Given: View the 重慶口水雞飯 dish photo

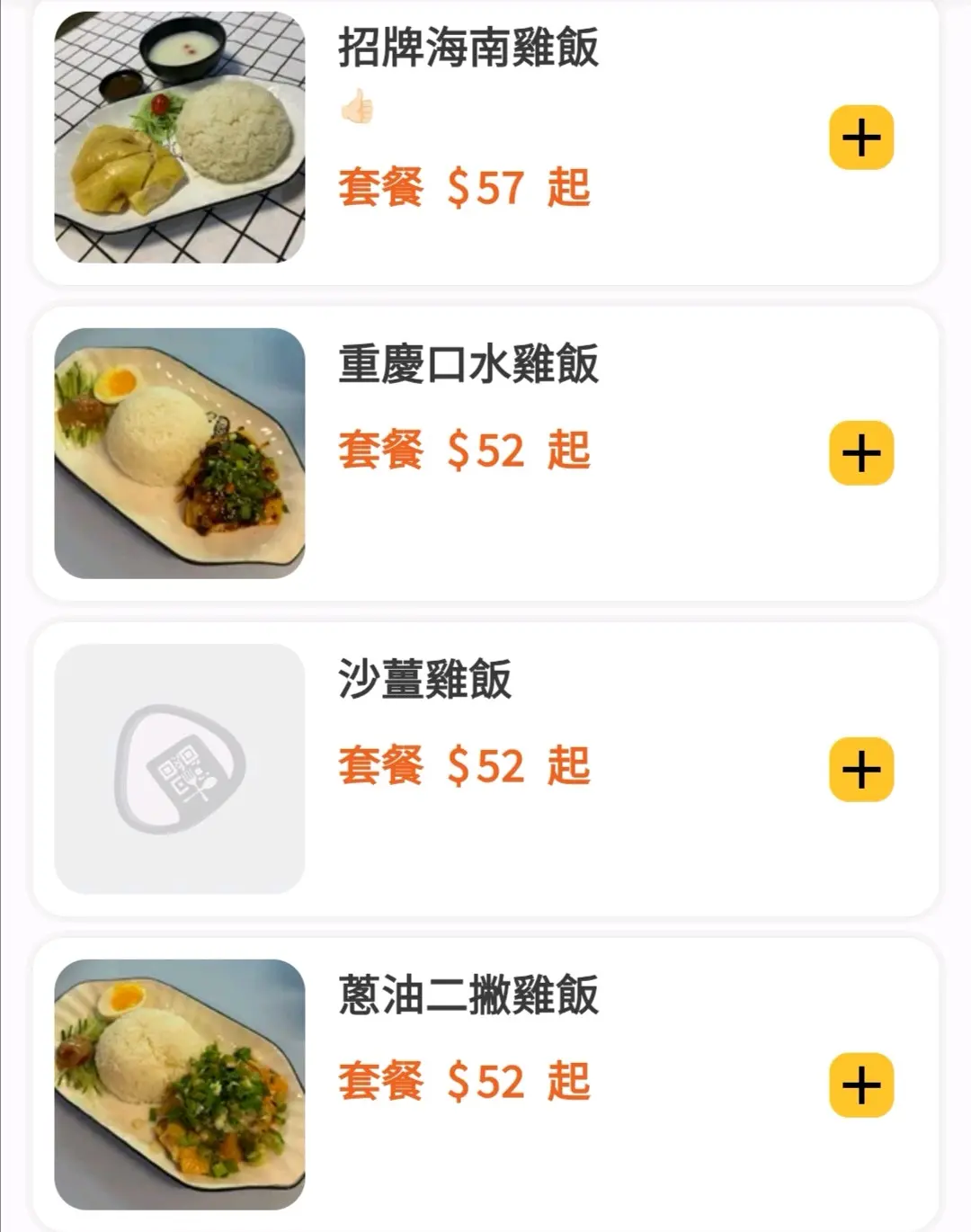Looking at the screenshot, I should pos(180,453).
